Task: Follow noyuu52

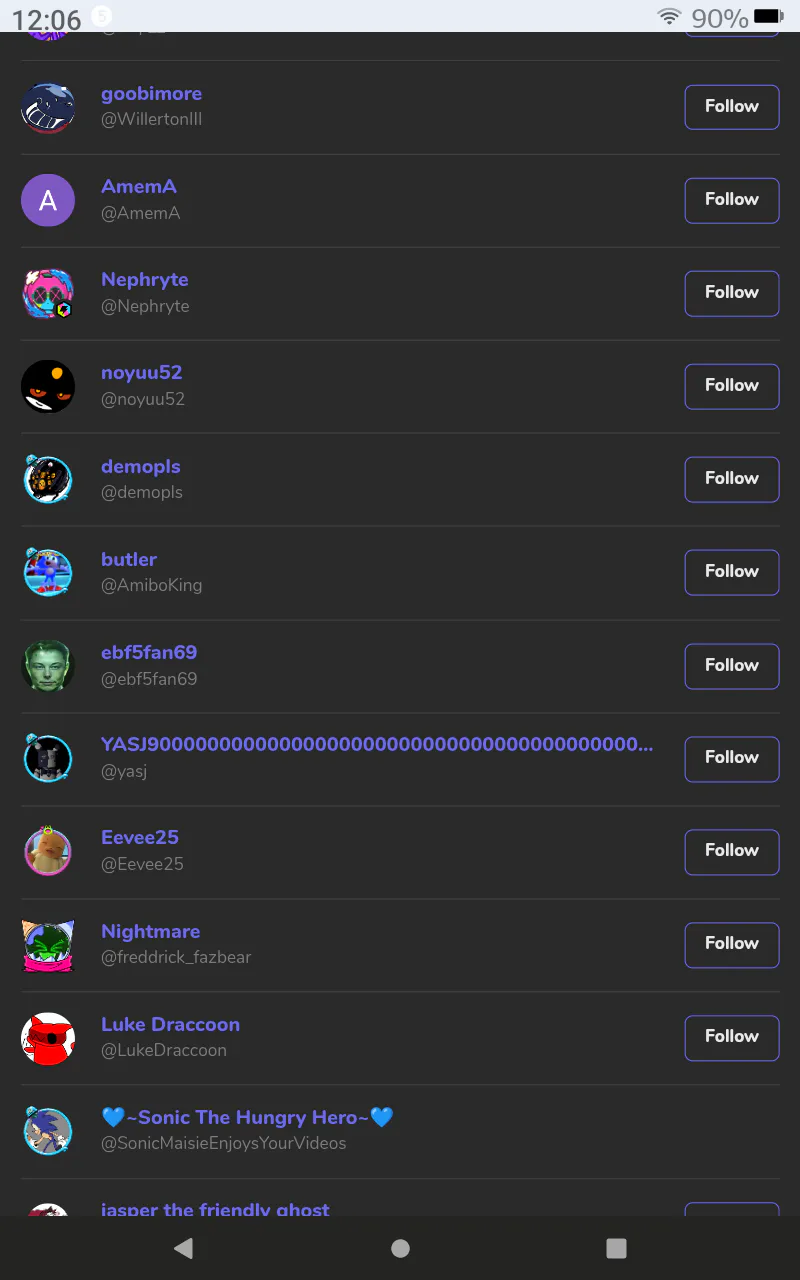Action: (x=731, y=386)
